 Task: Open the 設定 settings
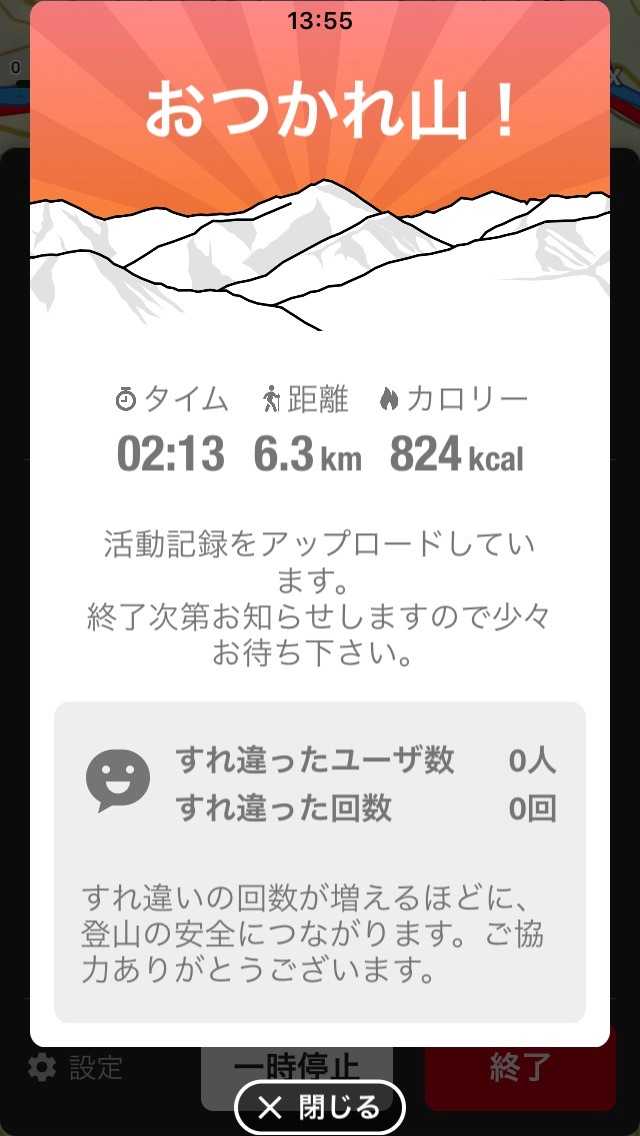point(76,1068)
